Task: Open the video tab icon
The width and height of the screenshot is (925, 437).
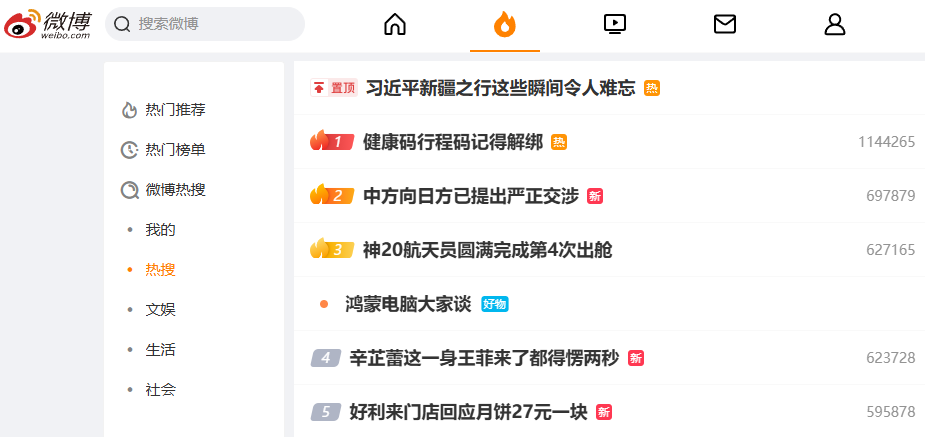Action: pos(615,24)
